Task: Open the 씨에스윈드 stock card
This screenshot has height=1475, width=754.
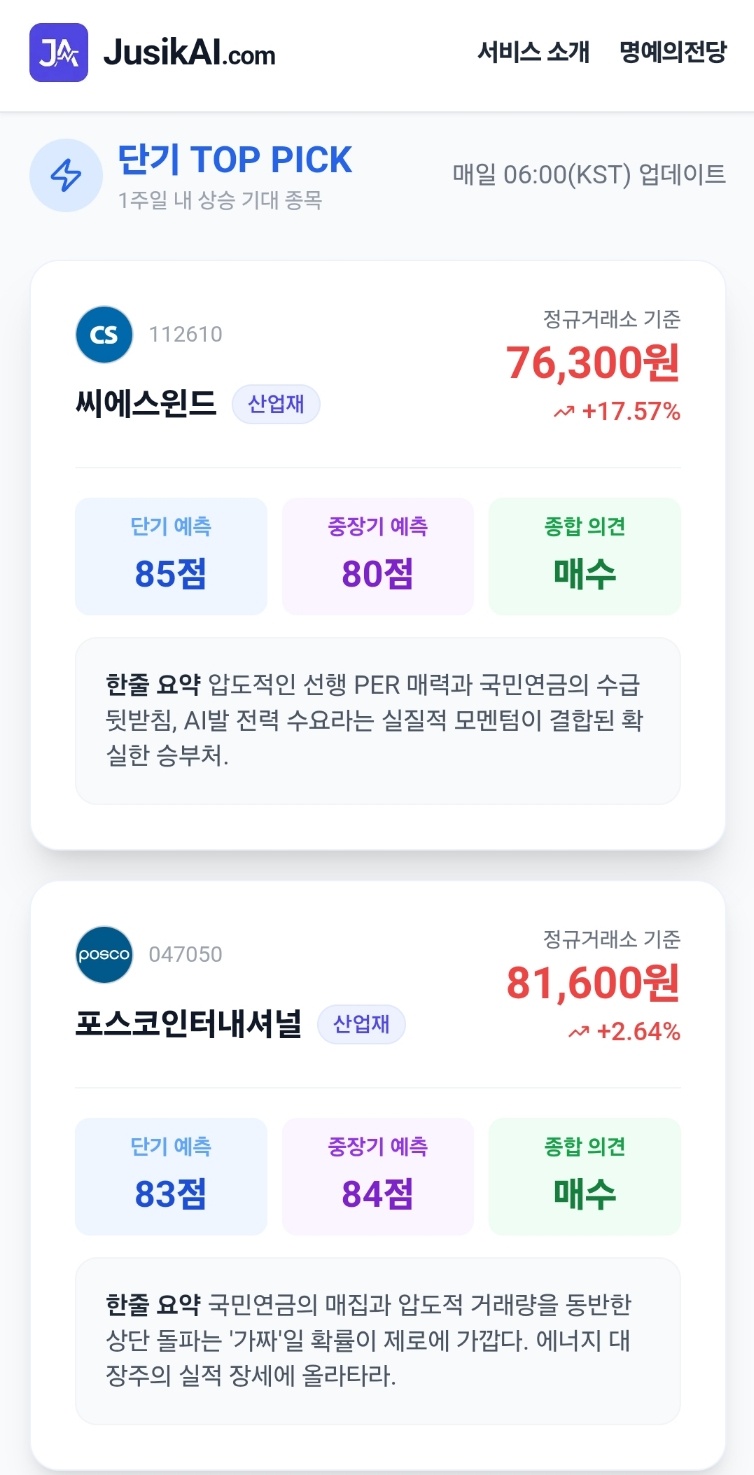Action: coord(378,555)
